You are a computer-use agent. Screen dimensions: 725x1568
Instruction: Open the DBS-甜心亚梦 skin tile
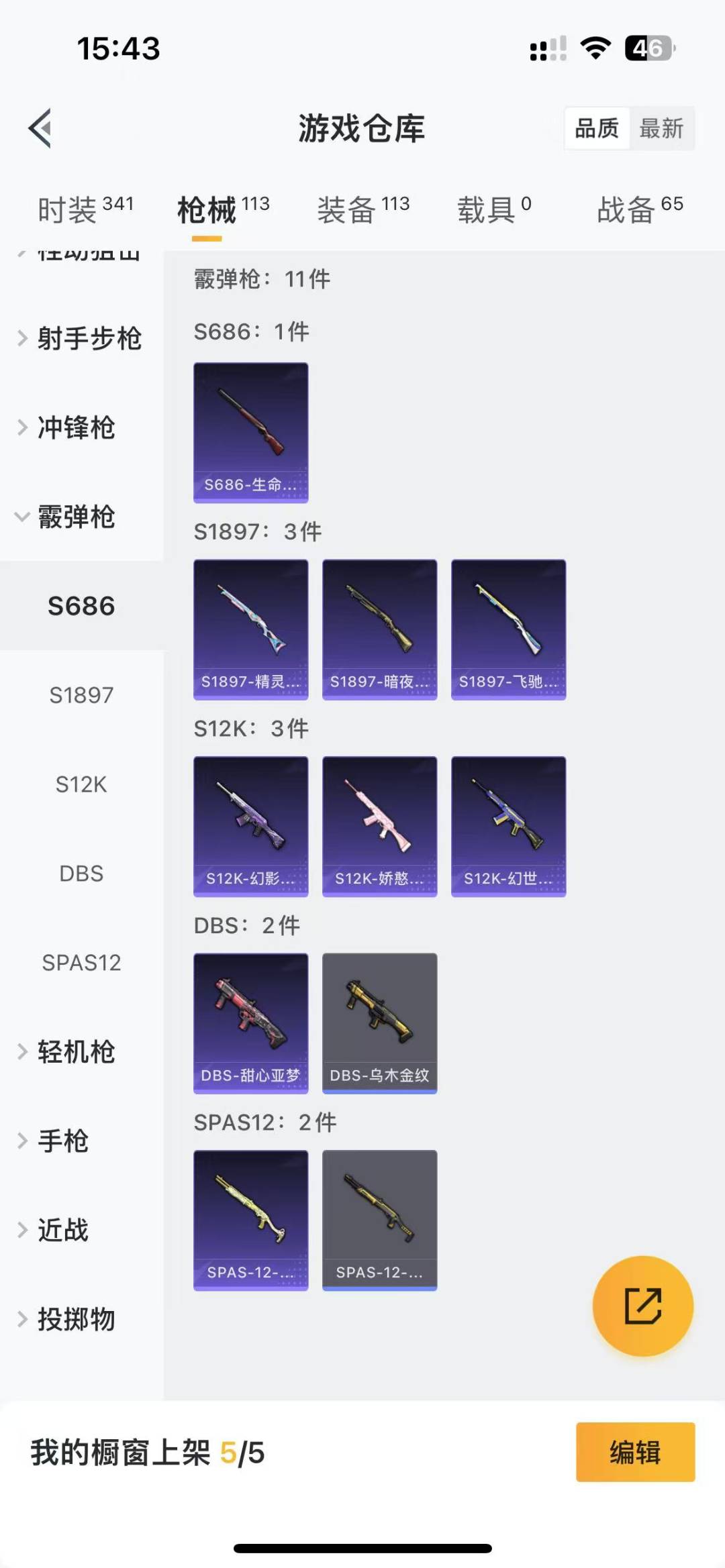[x=251, y=1023]
